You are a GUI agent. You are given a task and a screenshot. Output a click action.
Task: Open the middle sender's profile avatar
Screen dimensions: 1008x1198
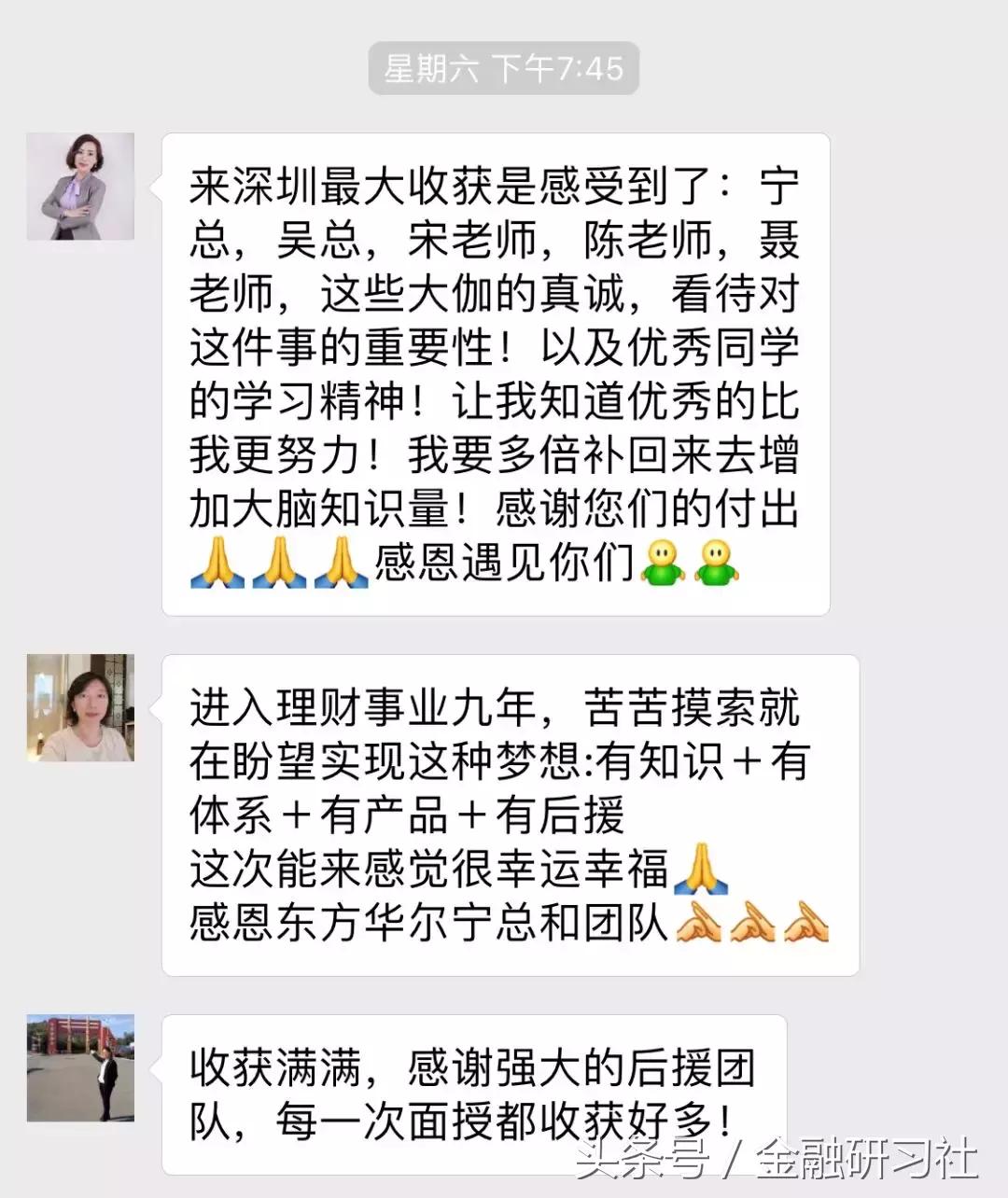81,706
